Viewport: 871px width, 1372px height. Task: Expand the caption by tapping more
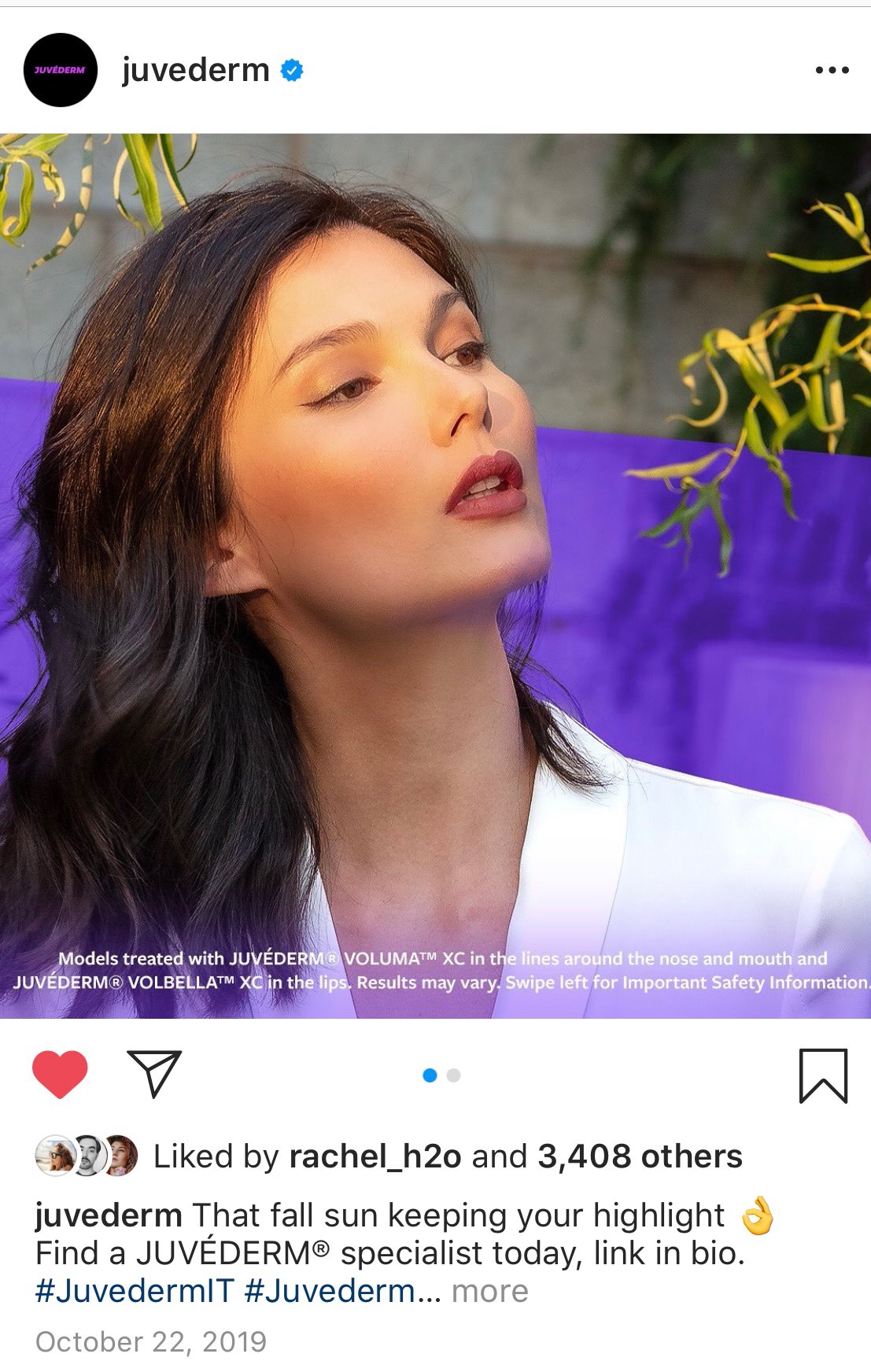pos(489,1291)
